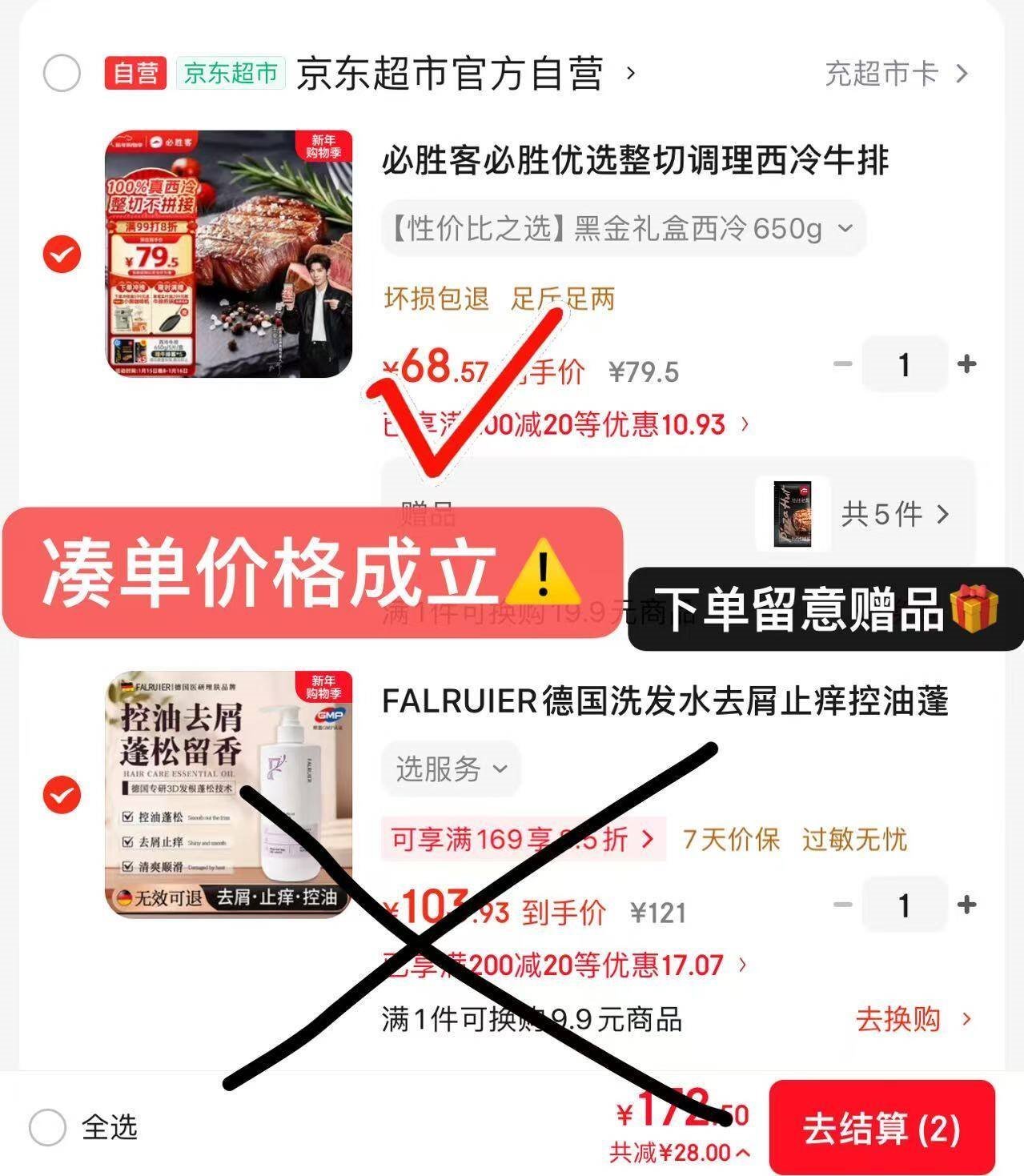
Task: Open the 必胜客 steak product image
Action: click(x=229, y=254)
